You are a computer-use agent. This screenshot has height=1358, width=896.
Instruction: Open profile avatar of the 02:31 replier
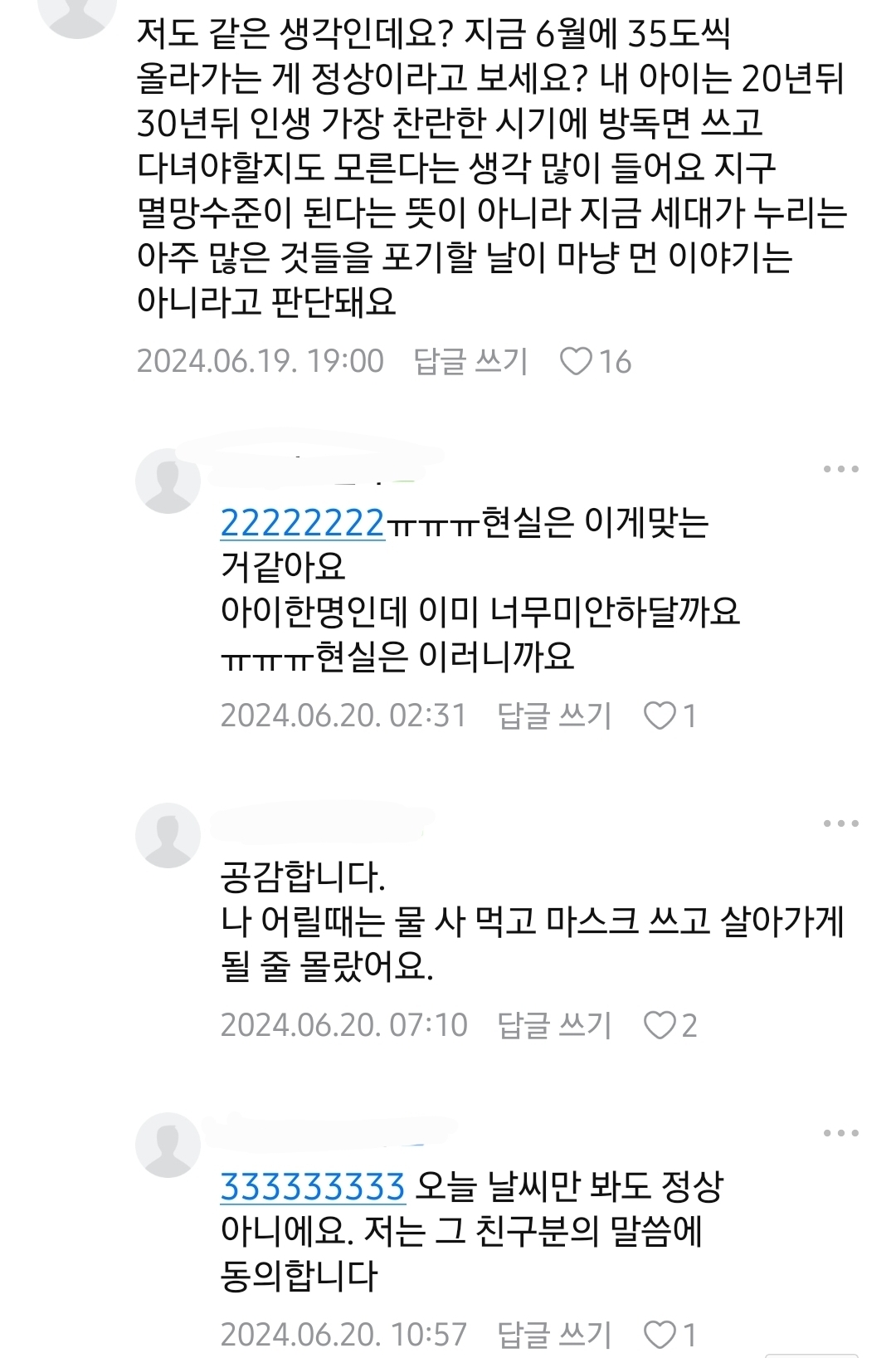coord(168,481)
